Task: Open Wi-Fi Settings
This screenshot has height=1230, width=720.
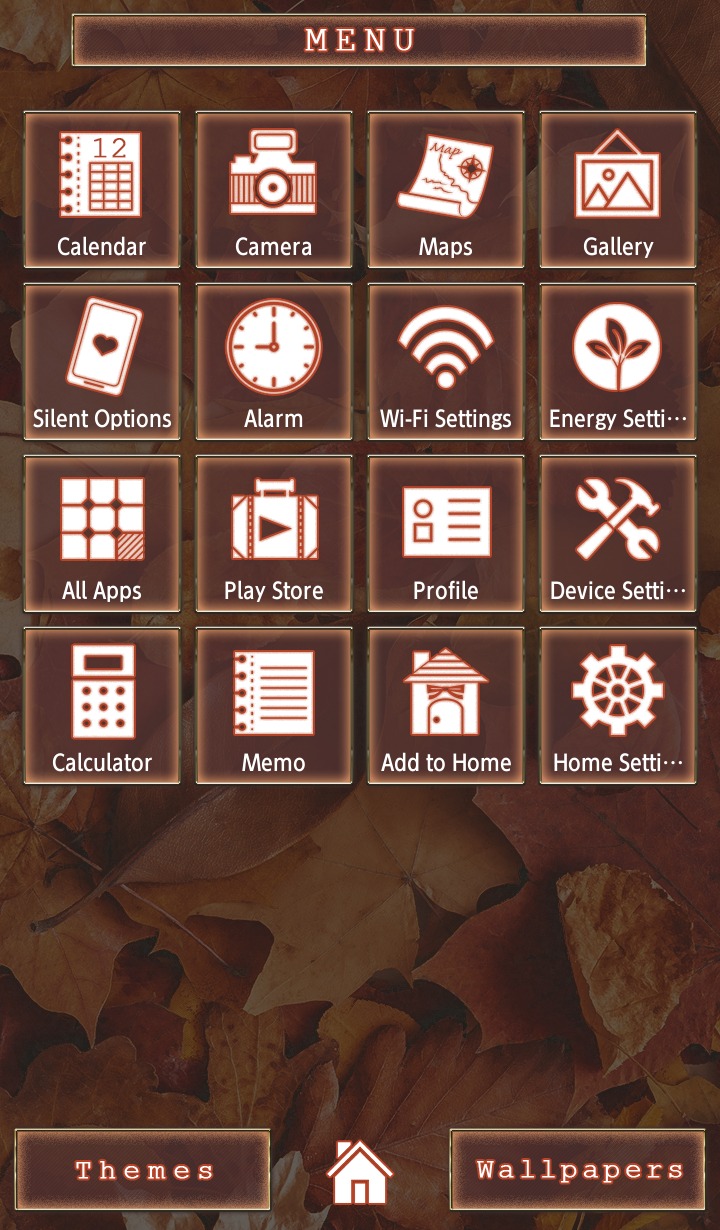Action: click(446, 362)
